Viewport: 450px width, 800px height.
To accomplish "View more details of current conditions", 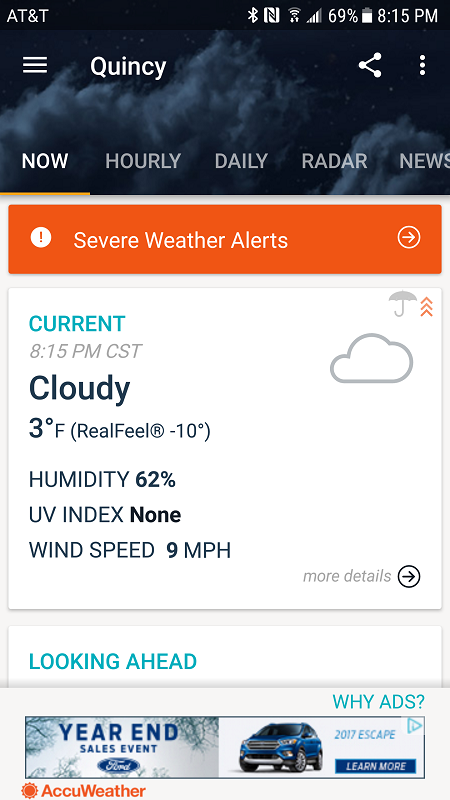I will 362,577.
